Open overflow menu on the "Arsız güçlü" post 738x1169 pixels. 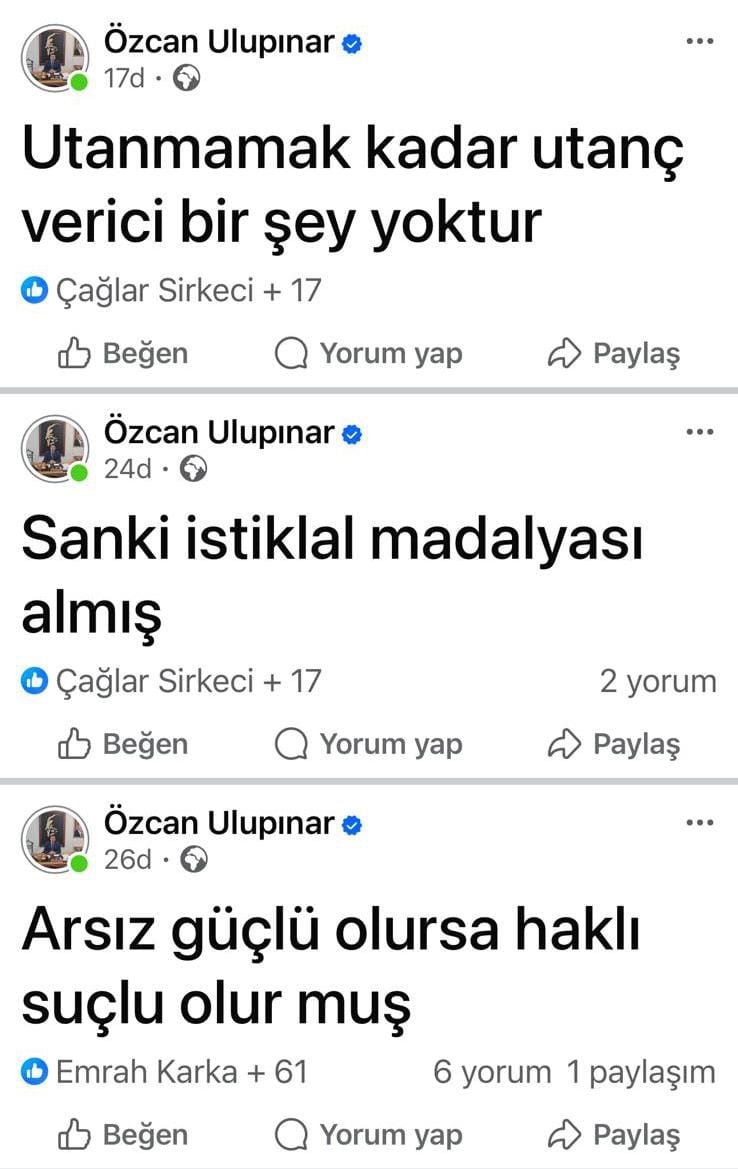(699, 823)
